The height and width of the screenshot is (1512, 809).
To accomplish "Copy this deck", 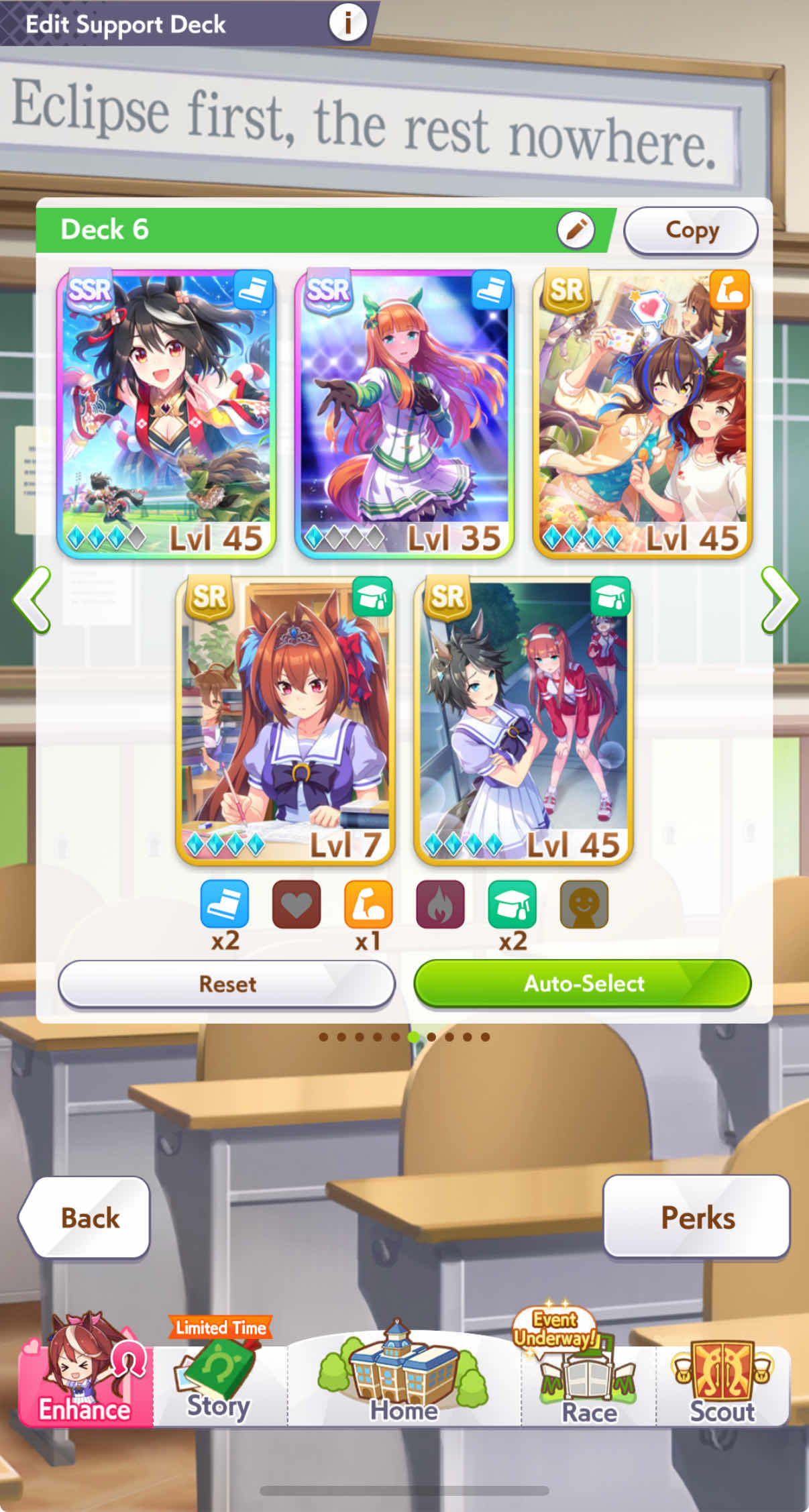I will coord(691,230).
